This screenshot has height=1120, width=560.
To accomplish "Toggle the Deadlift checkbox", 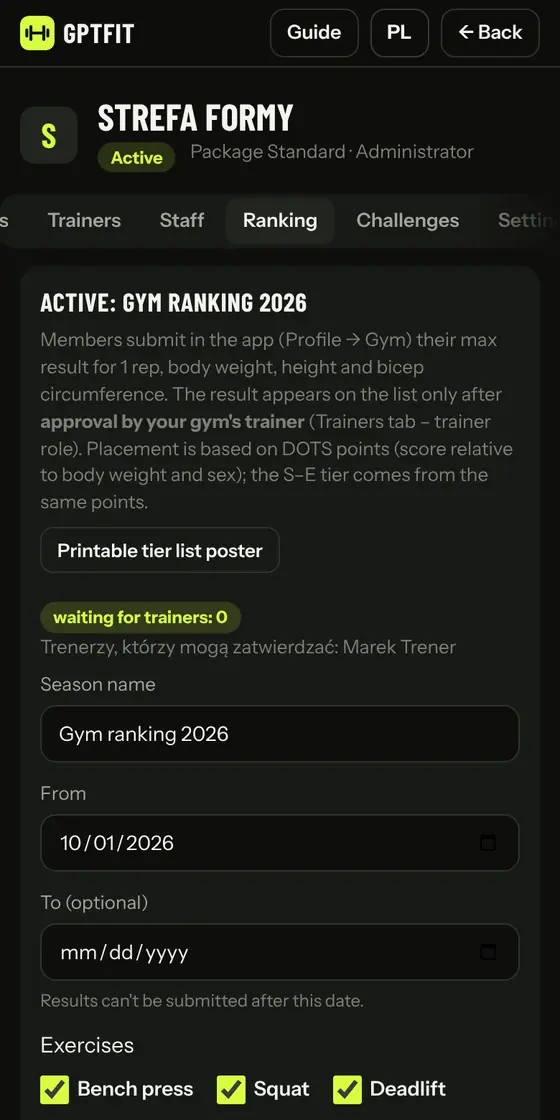I will click(347, 1089).
